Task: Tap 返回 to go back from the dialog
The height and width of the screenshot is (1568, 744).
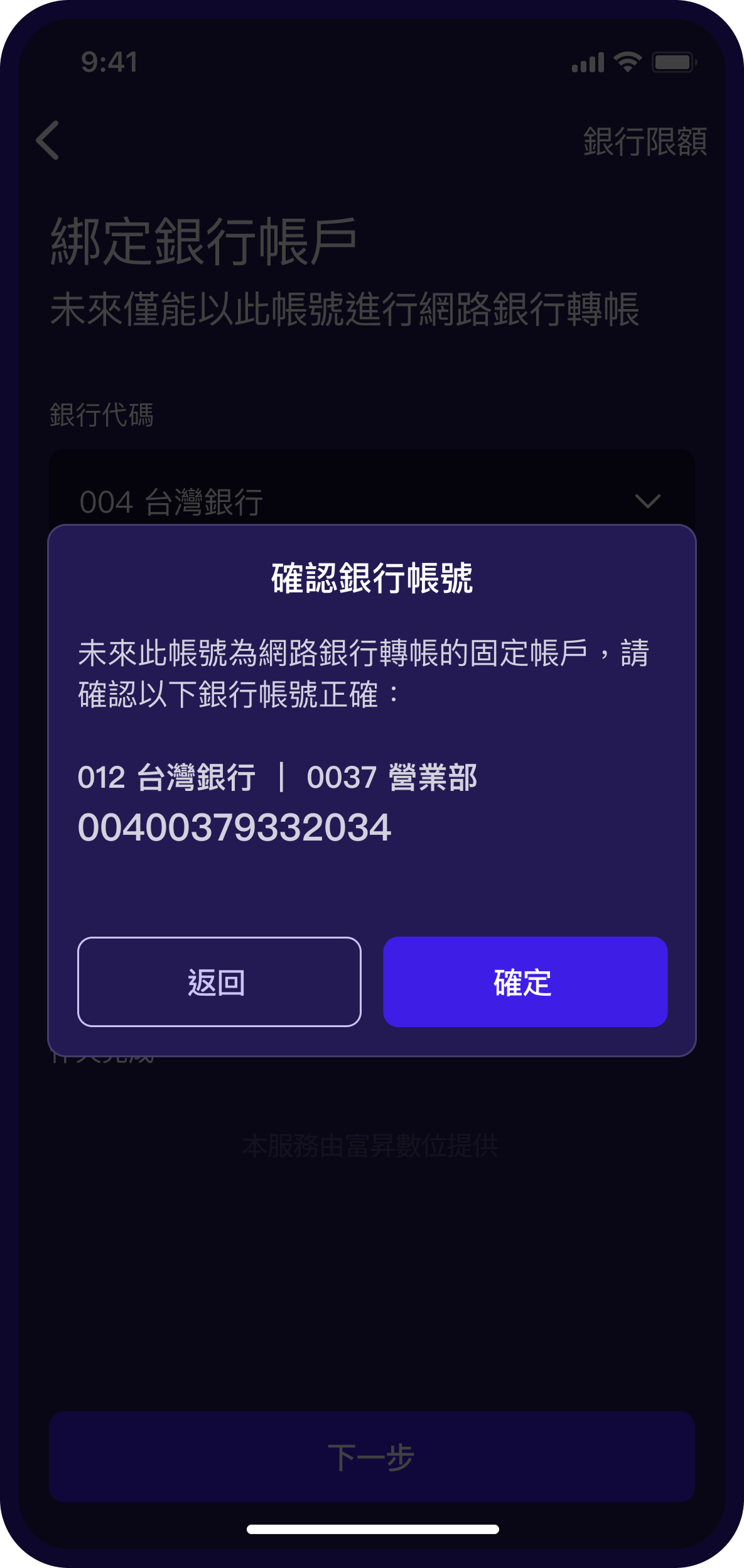Action: pyautogui.click(x=219, y=981)
